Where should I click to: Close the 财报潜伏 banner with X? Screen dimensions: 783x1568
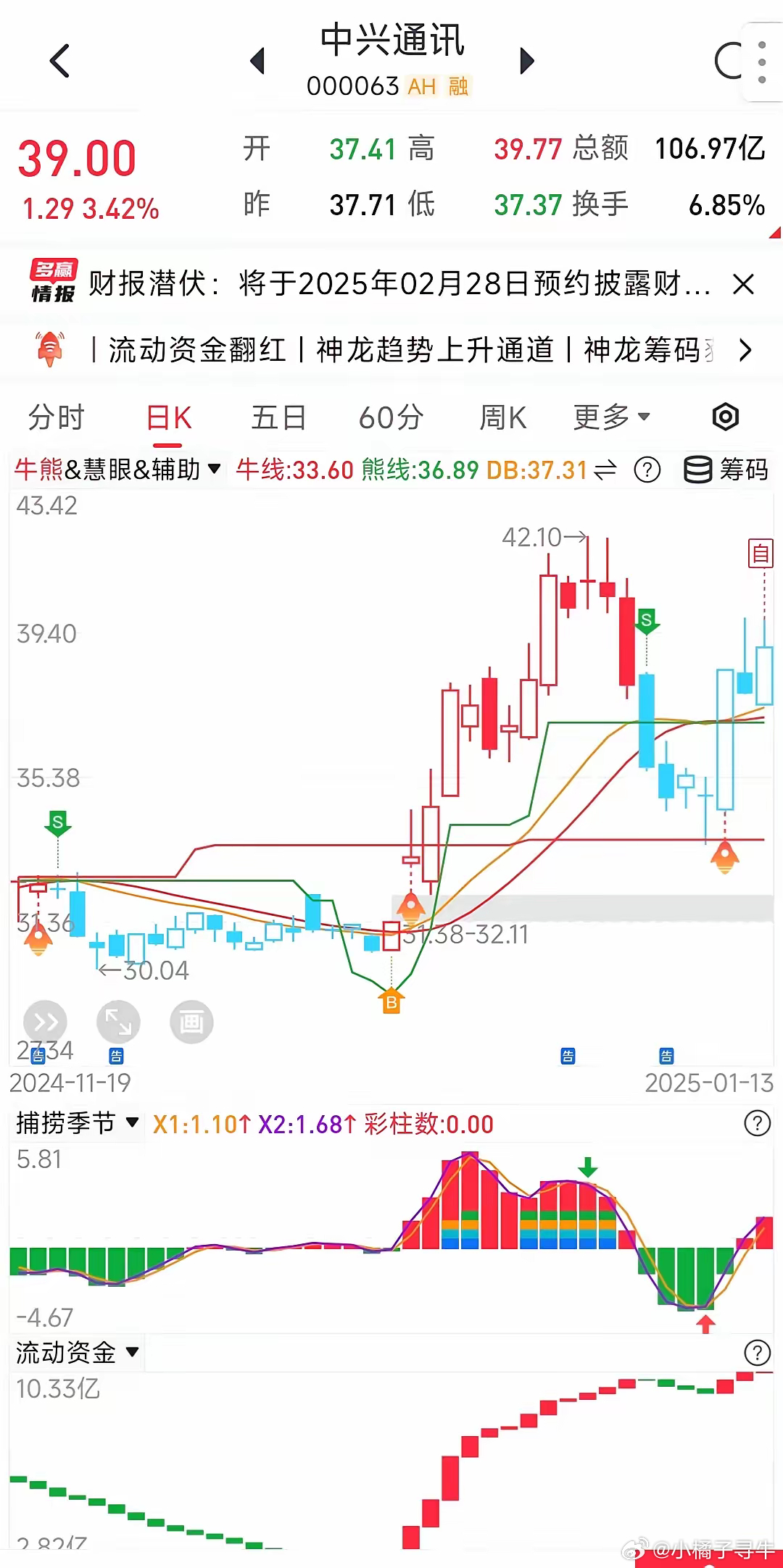coord(744,284)
